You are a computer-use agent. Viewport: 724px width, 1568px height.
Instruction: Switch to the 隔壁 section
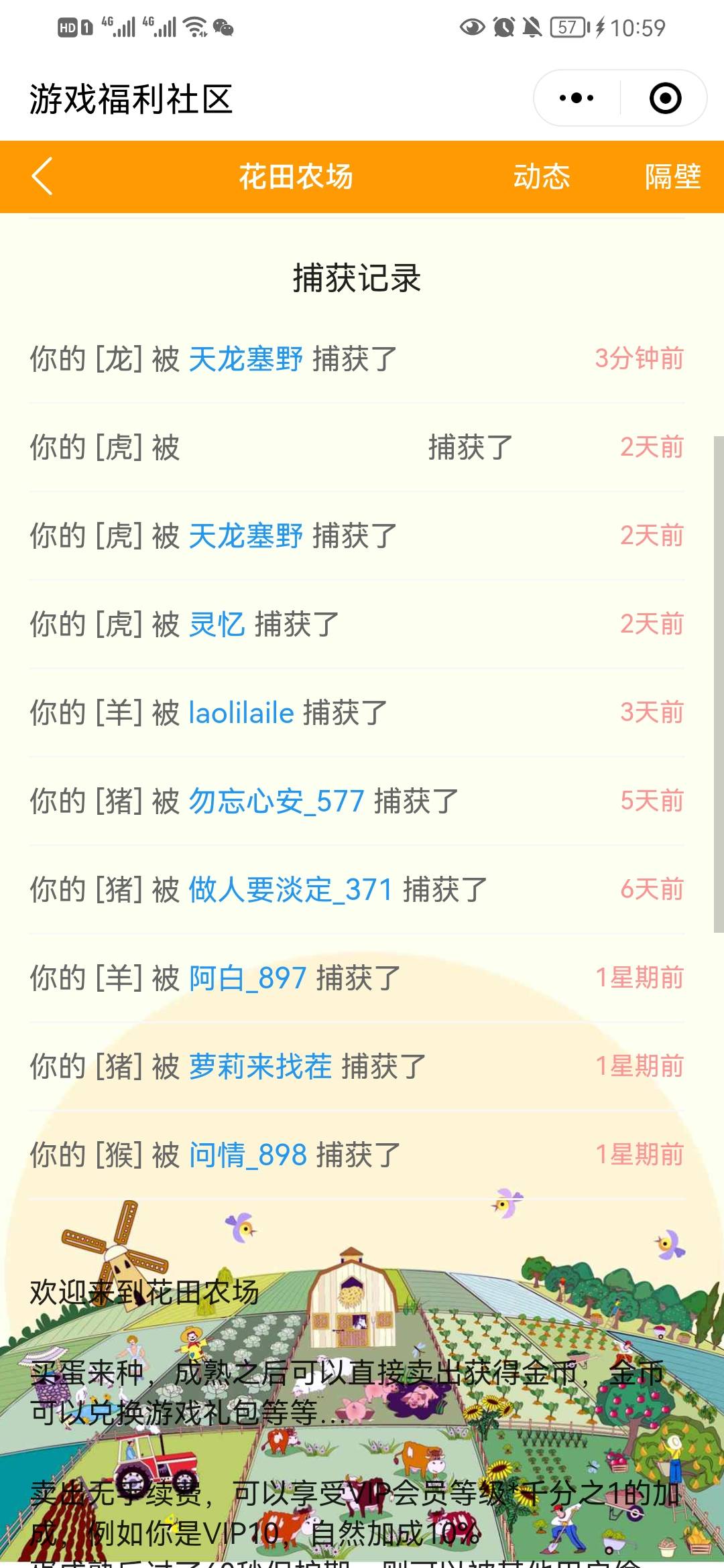point(672,177)
